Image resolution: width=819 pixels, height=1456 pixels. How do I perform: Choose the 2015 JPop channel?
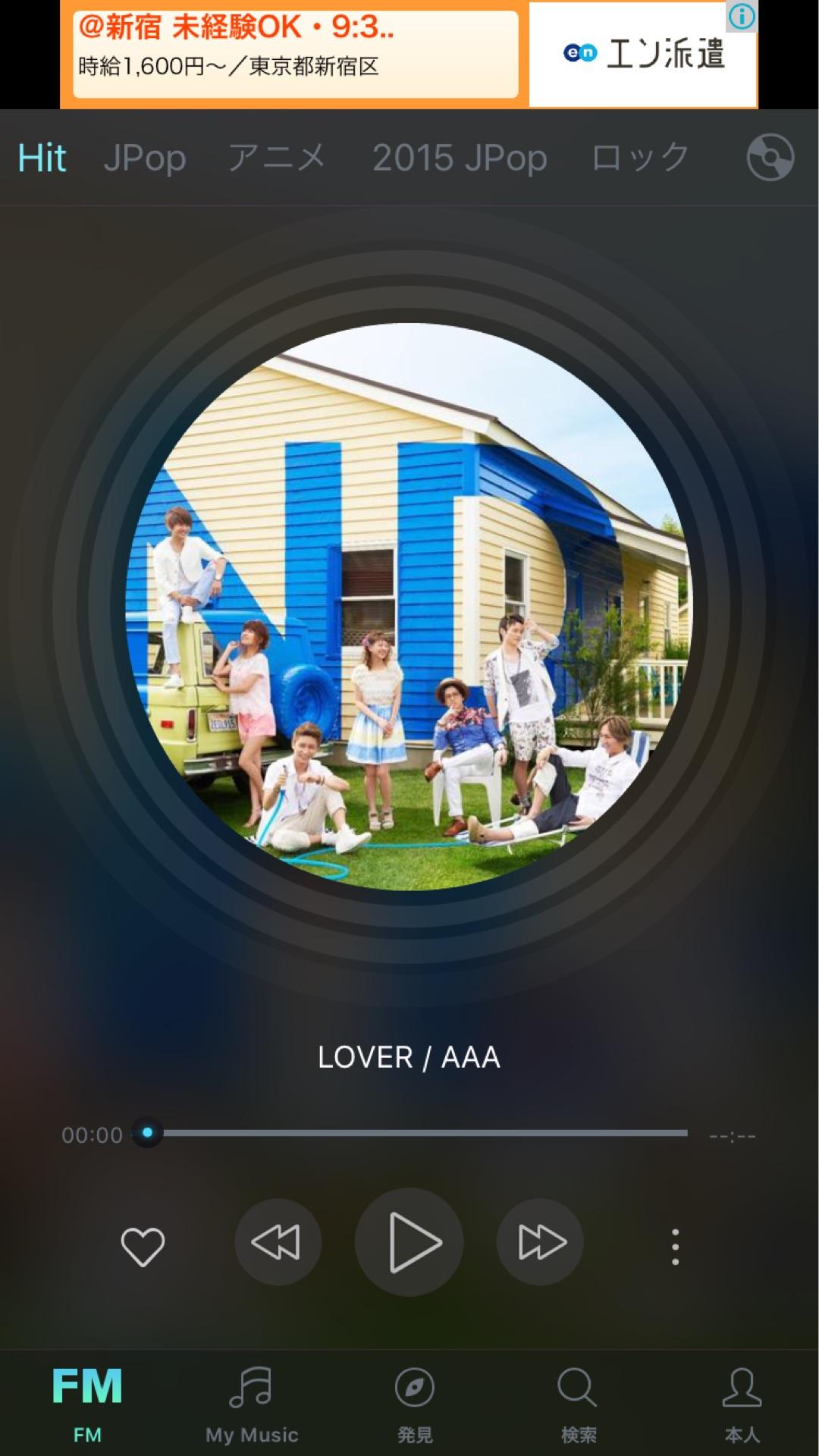coord(460,158)
